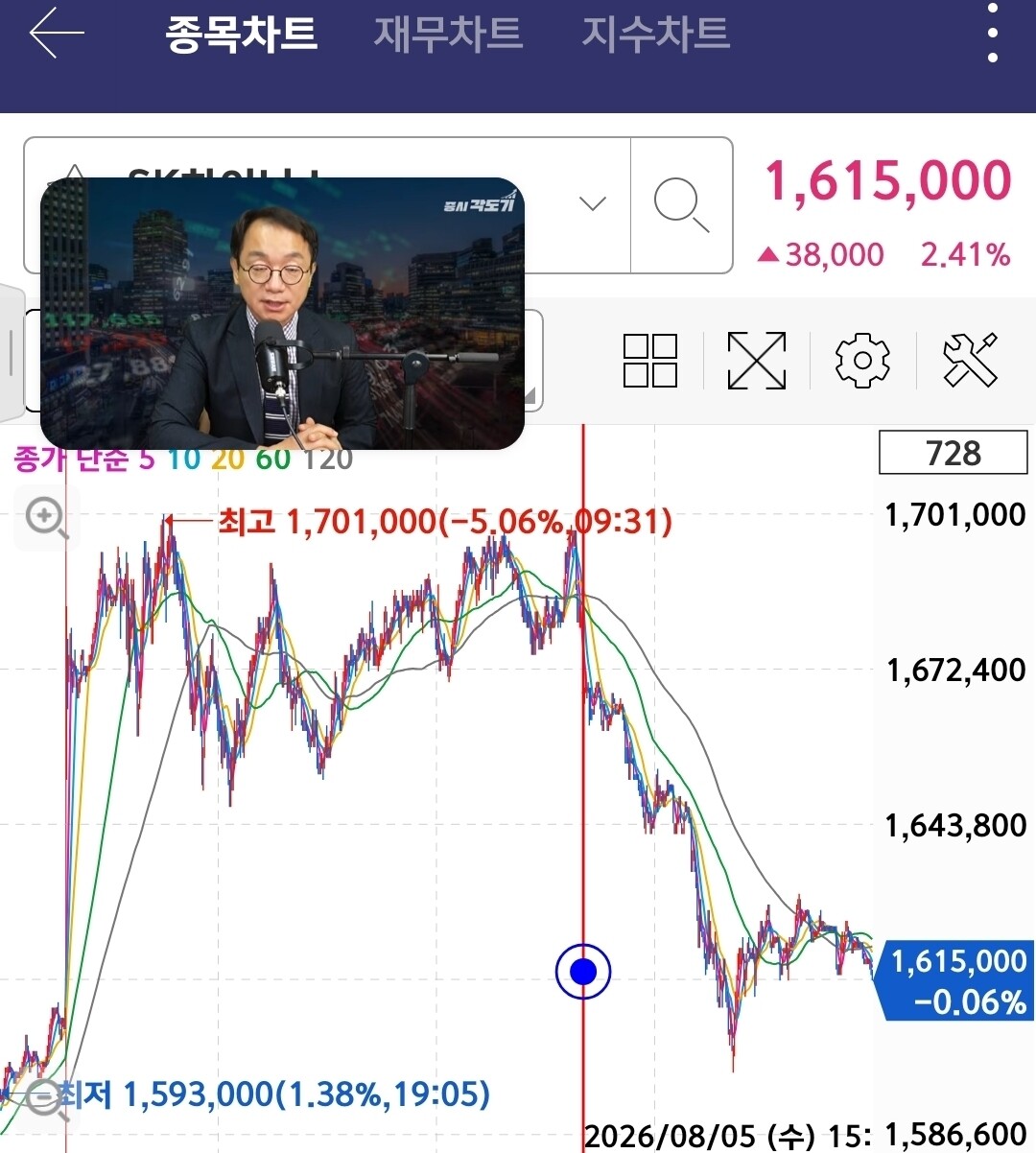Tap the blue crosshair marker on chart
Viewport: 1036px width, 1153px height.
click(583, 972)
